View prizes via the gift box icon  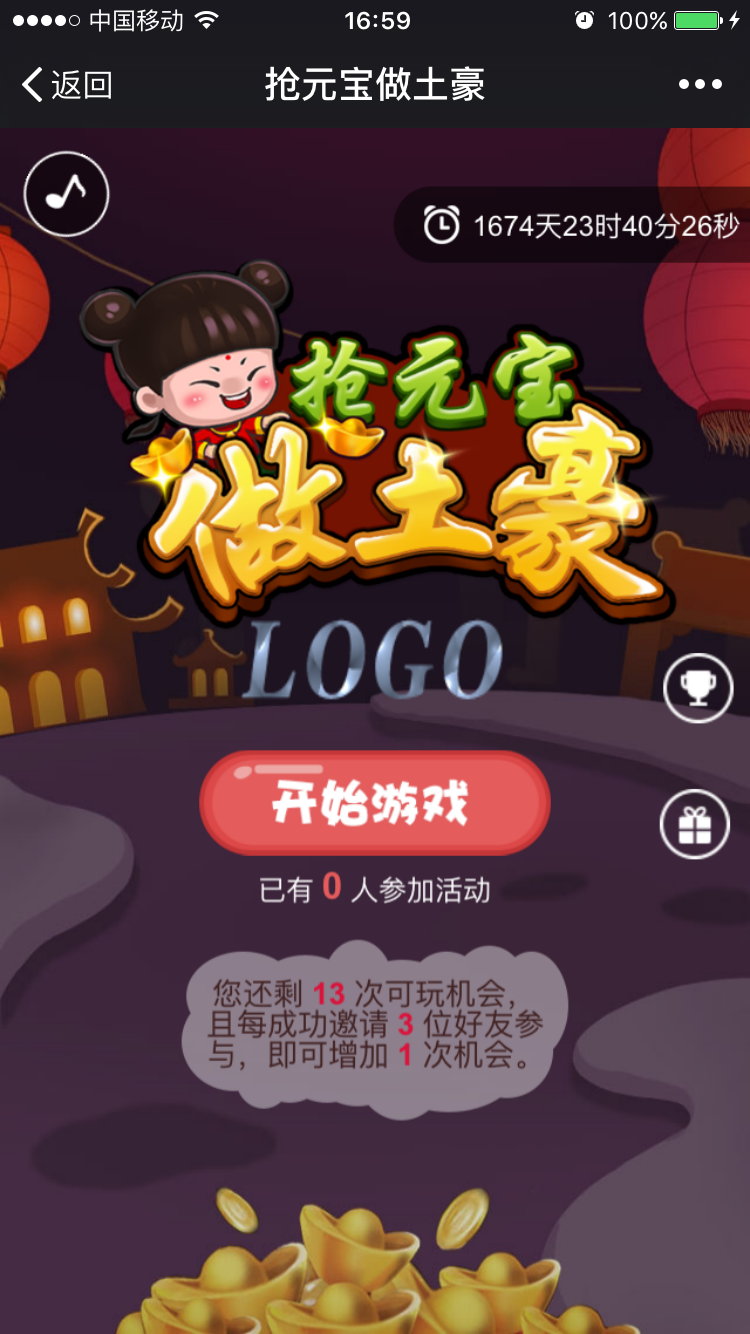click(x=695, y=825)
